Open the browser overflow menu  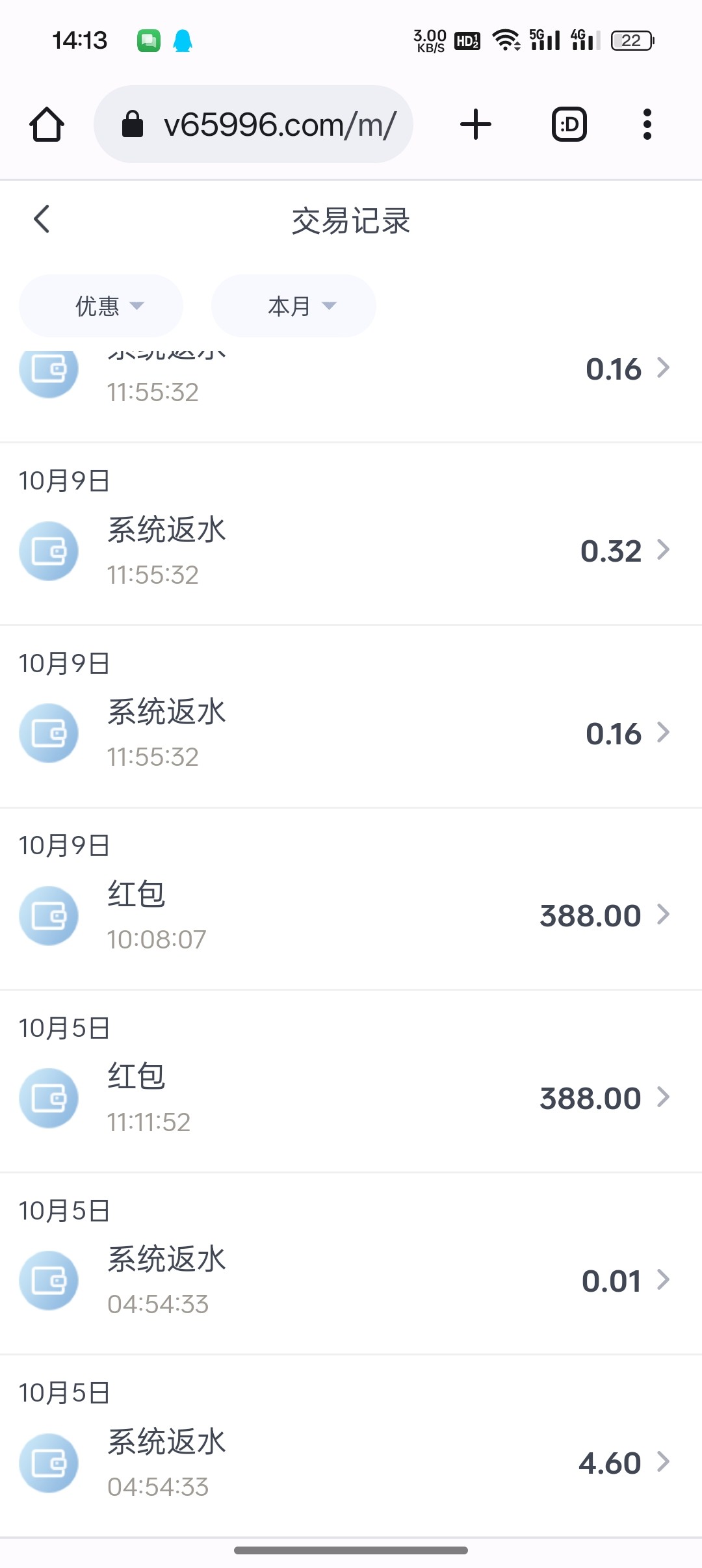pyautogui.click(x=647, y=124)
